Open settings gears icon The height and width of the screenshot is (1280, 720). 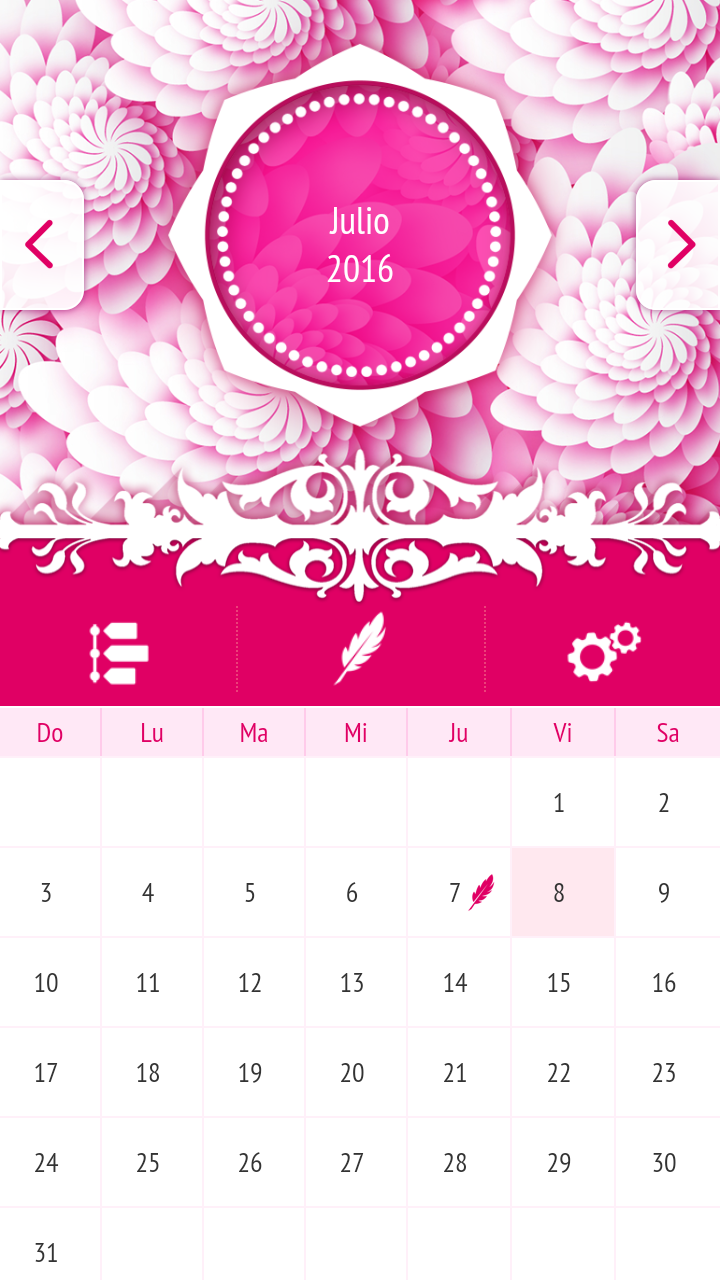pos(604,651)
